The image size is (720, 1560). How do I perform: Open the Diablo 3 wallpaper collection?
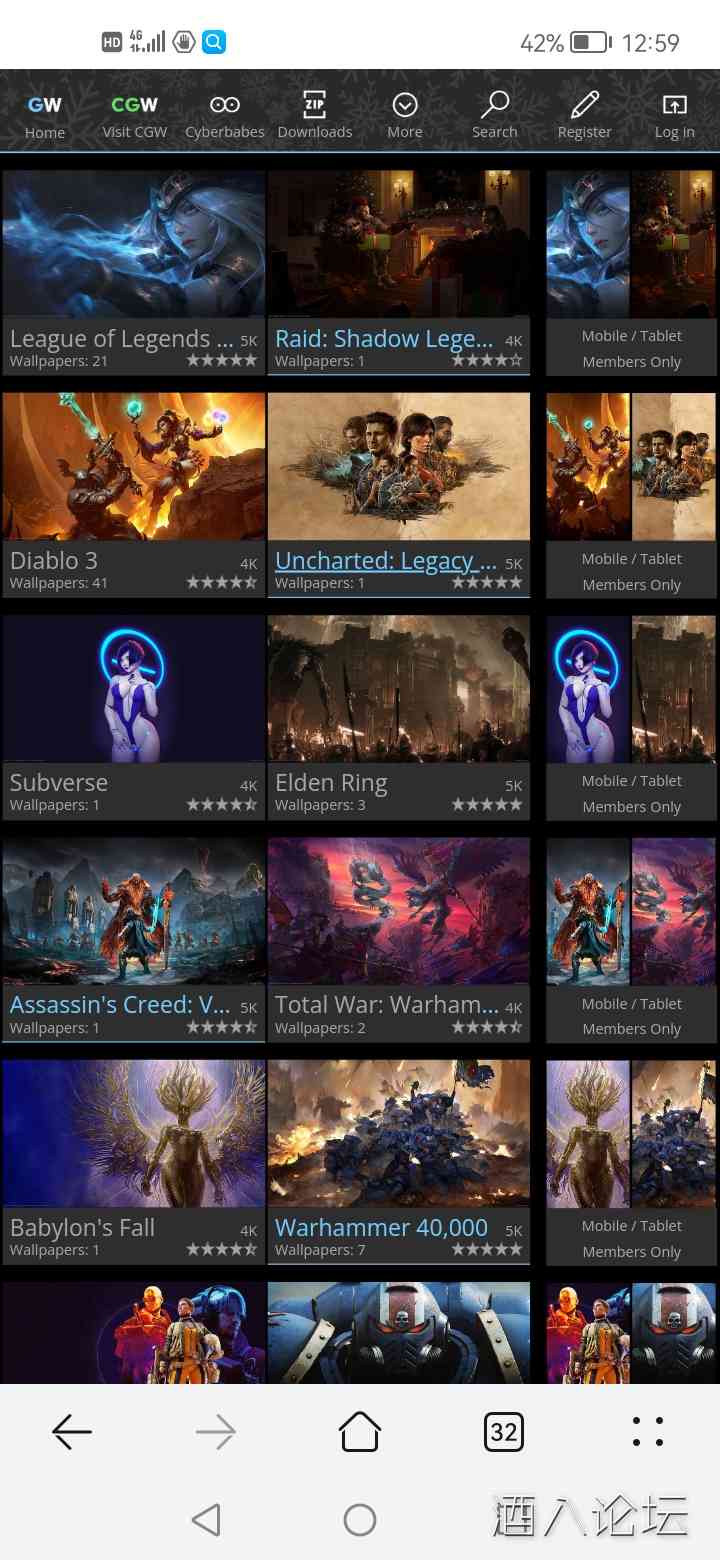click(54, 561)
